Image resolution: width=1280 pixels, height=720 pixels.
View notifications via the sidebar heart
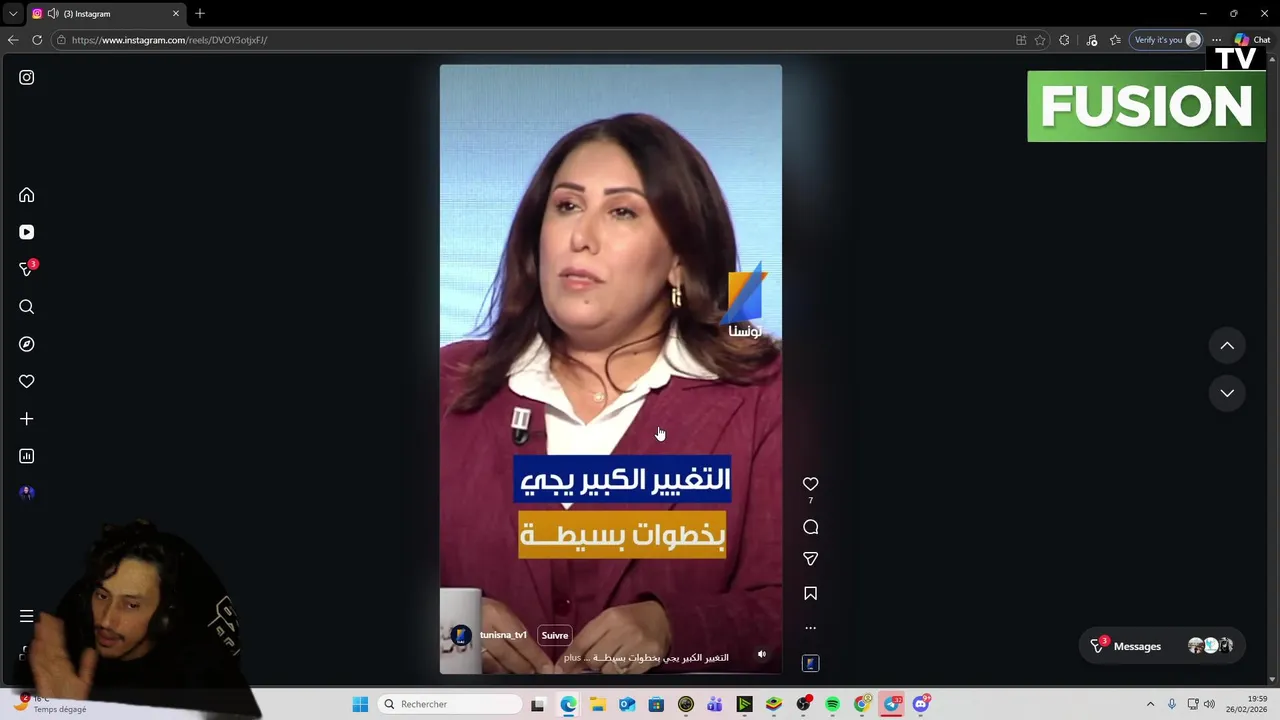pyautogui.click(x=27, y=381)
